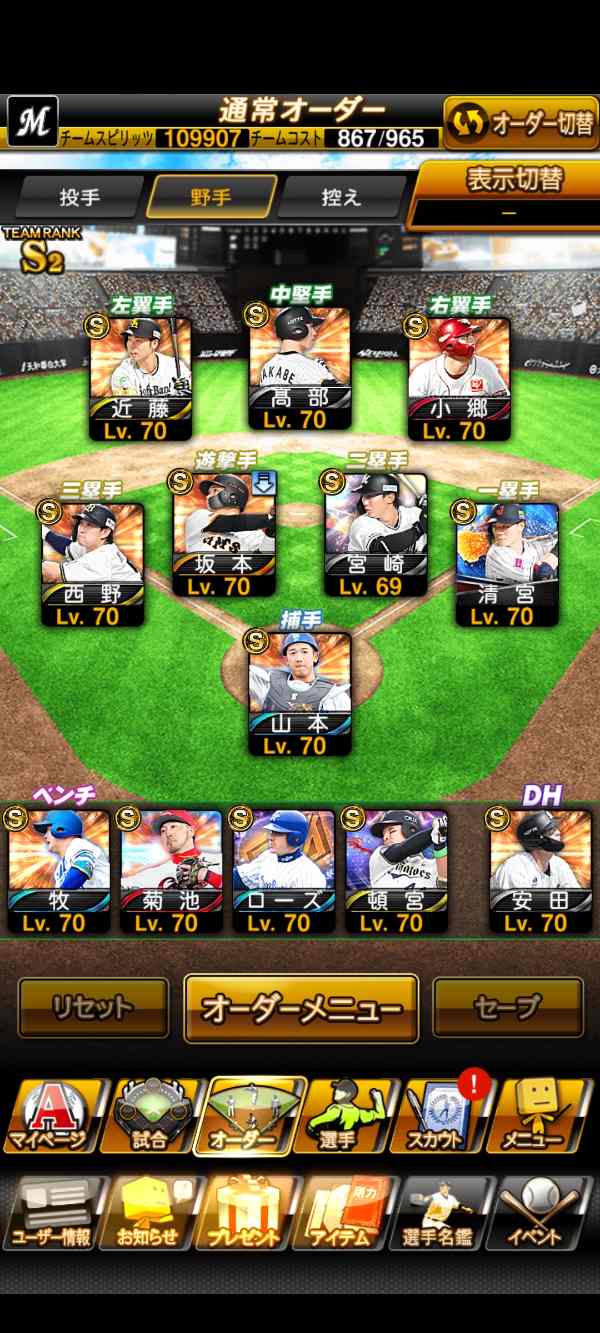
Task: Select second baseman 宮崎 card
Action: click(376, 536)
